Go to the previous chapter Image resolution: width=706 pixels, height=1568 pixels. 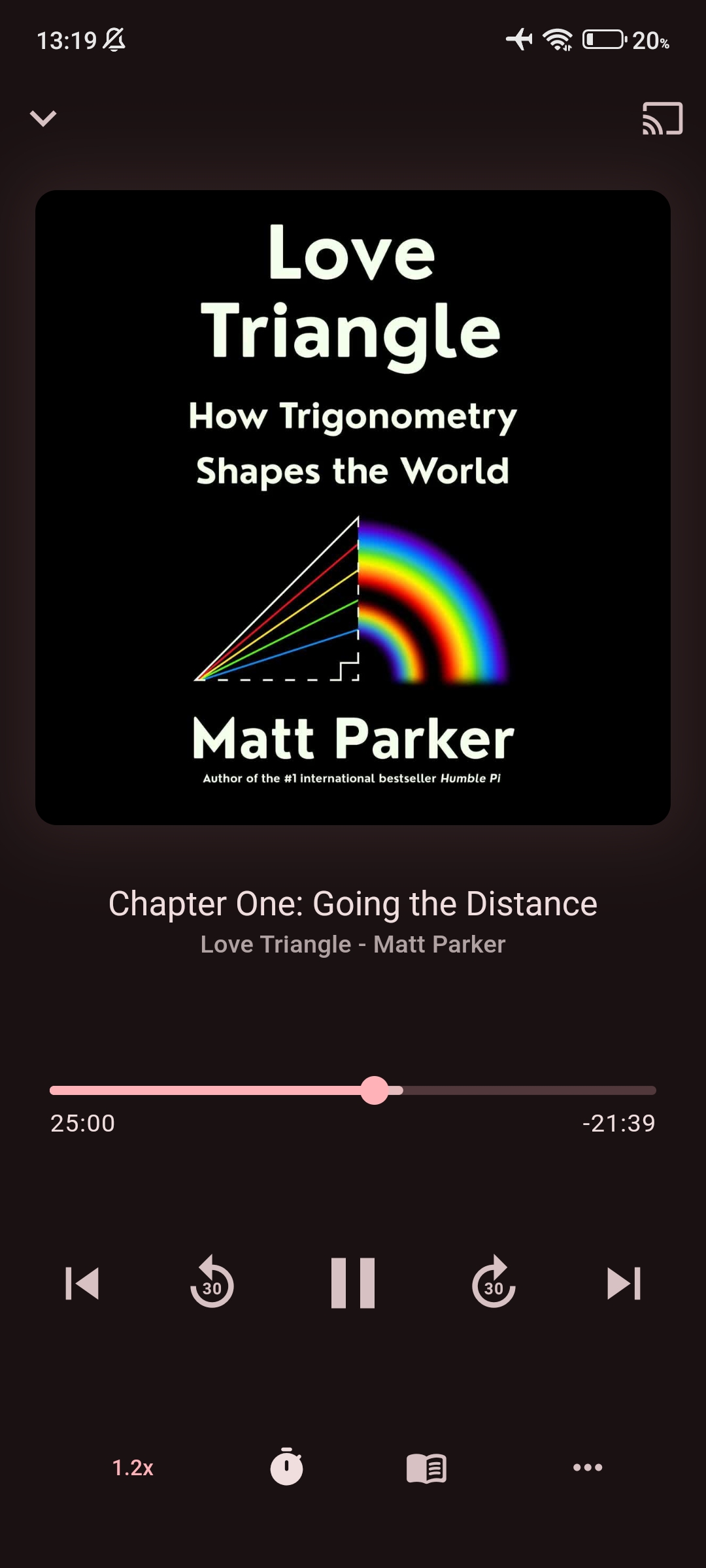click(x=82, y=1283)
